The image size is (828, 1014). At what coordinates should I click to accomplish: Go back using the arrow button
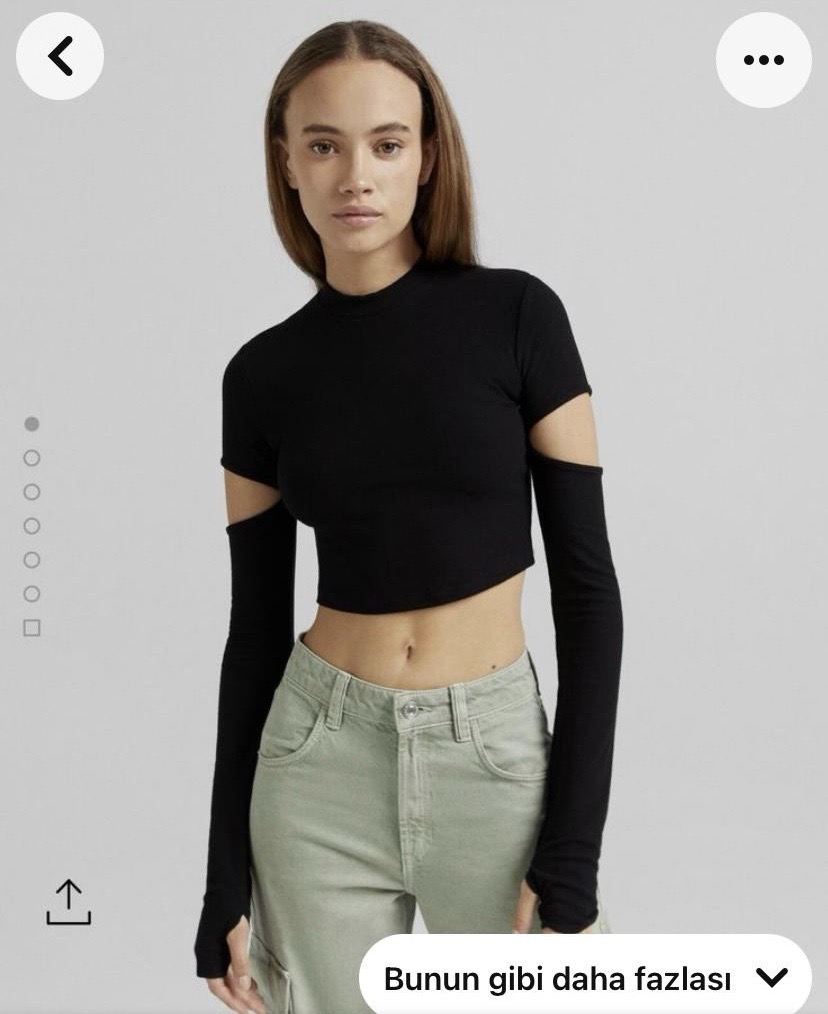61,57
